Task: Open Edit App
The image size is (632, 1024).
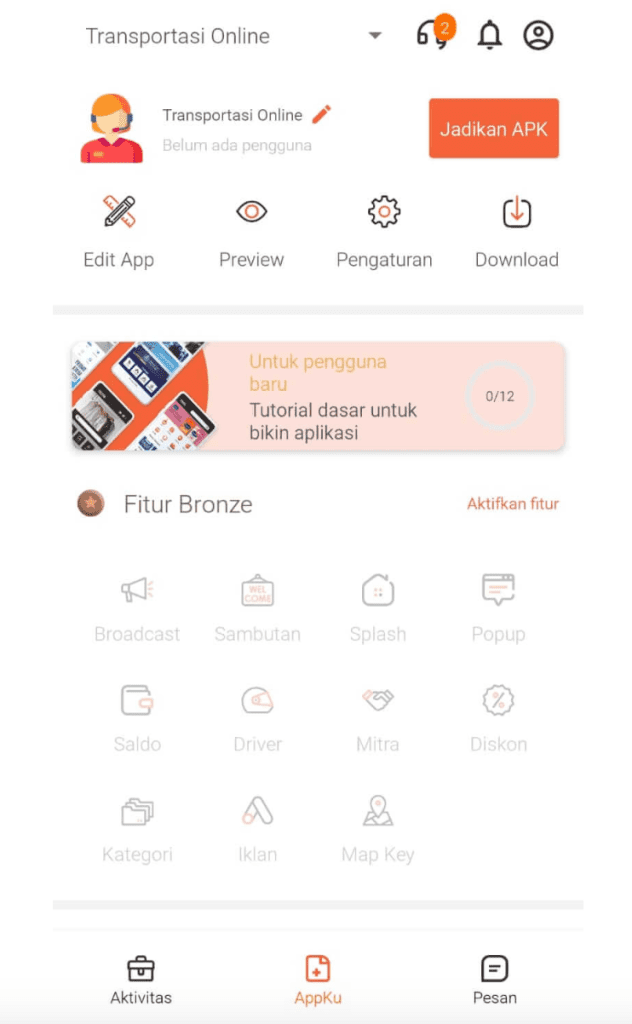Action: (118, 232)
